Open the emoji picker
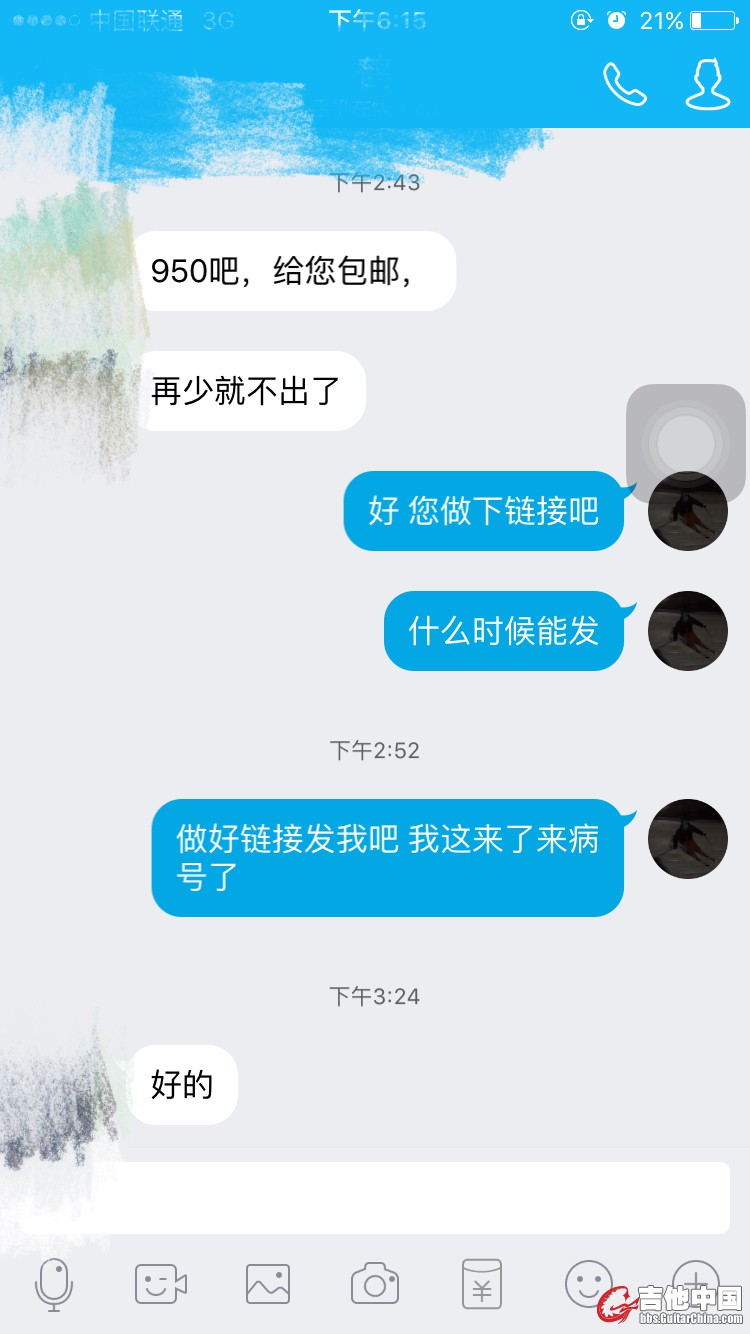This screenshot has width=750, height=1334. pyautogui.click(x=588, y=1282)
